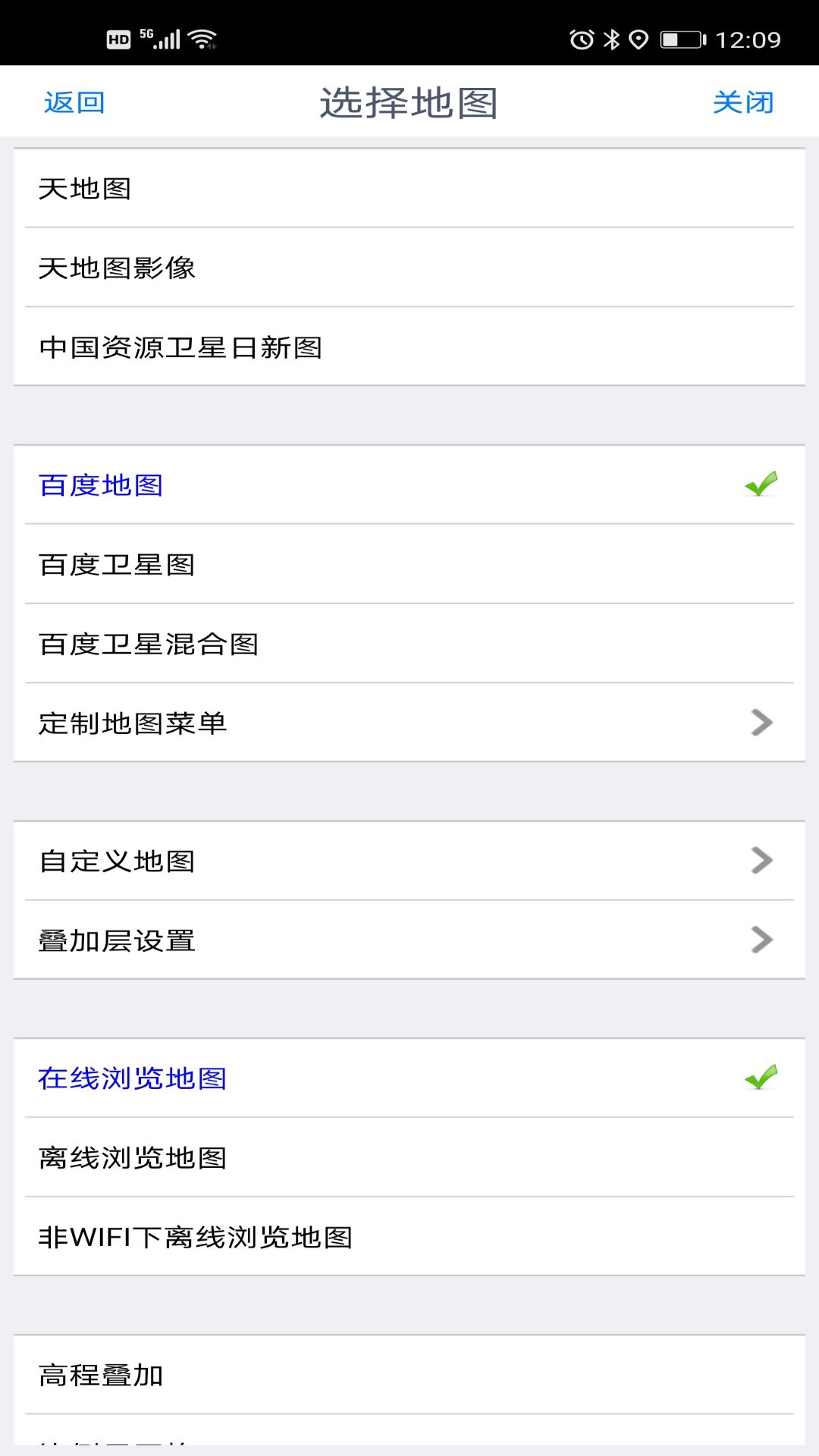Select 百度地图 option
This screenshot has height=1456, width=819.
pos(409,485)
